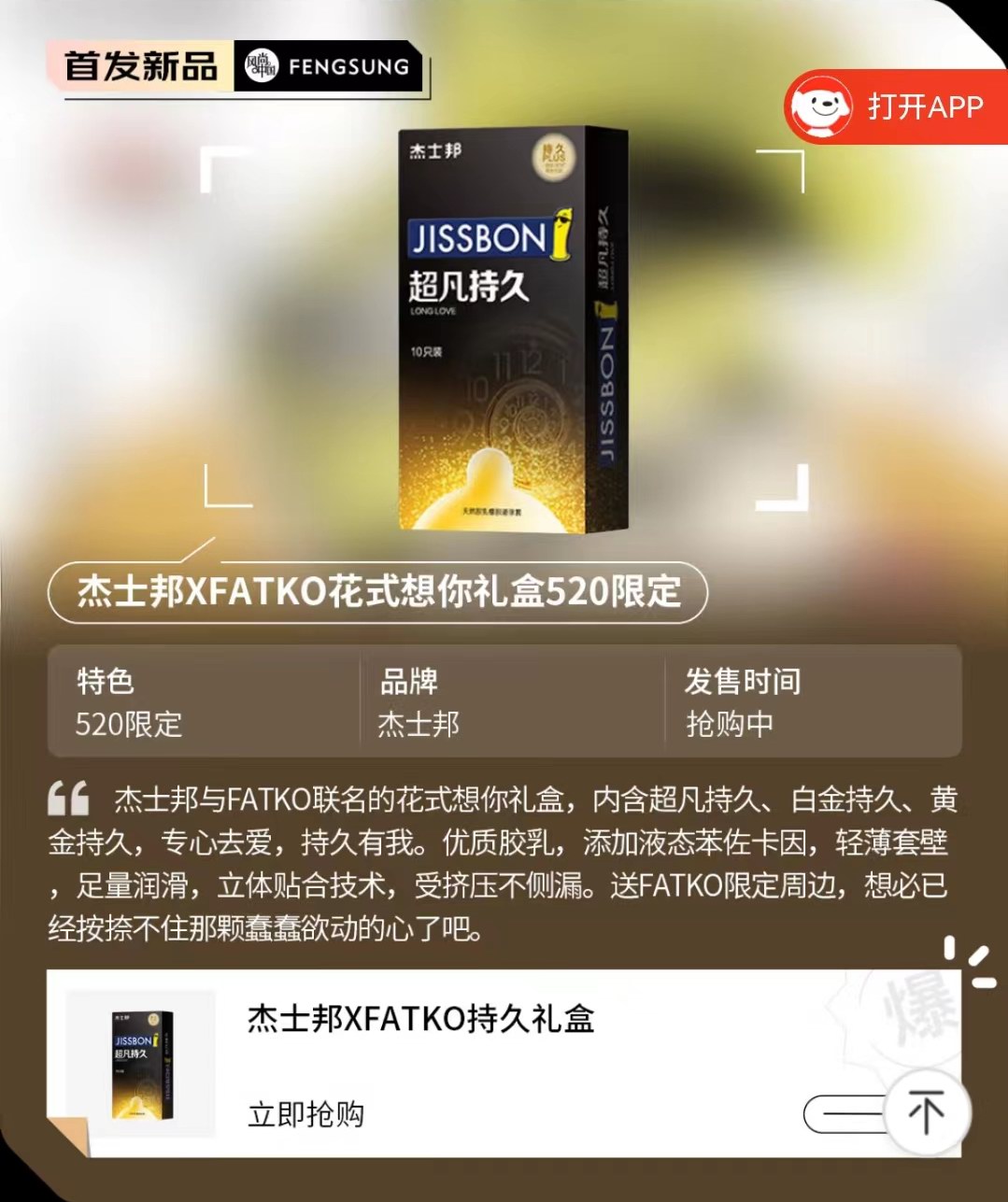This screenshot has width=1008, height=1202.
Task: Jump back to top with arrow button
Action: coord(926,1112)
